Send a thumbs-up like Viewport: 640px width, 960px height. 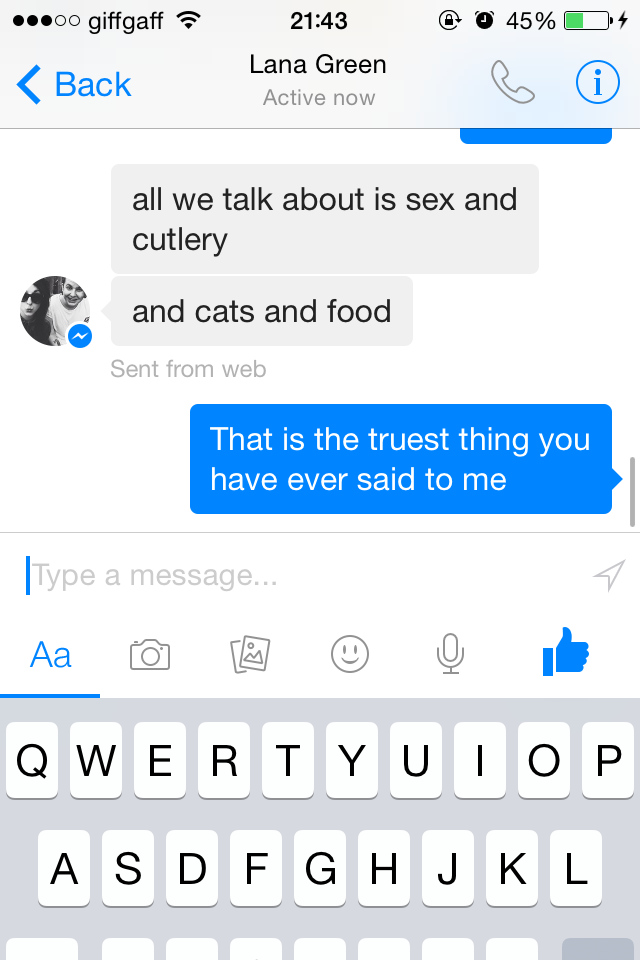565,653
